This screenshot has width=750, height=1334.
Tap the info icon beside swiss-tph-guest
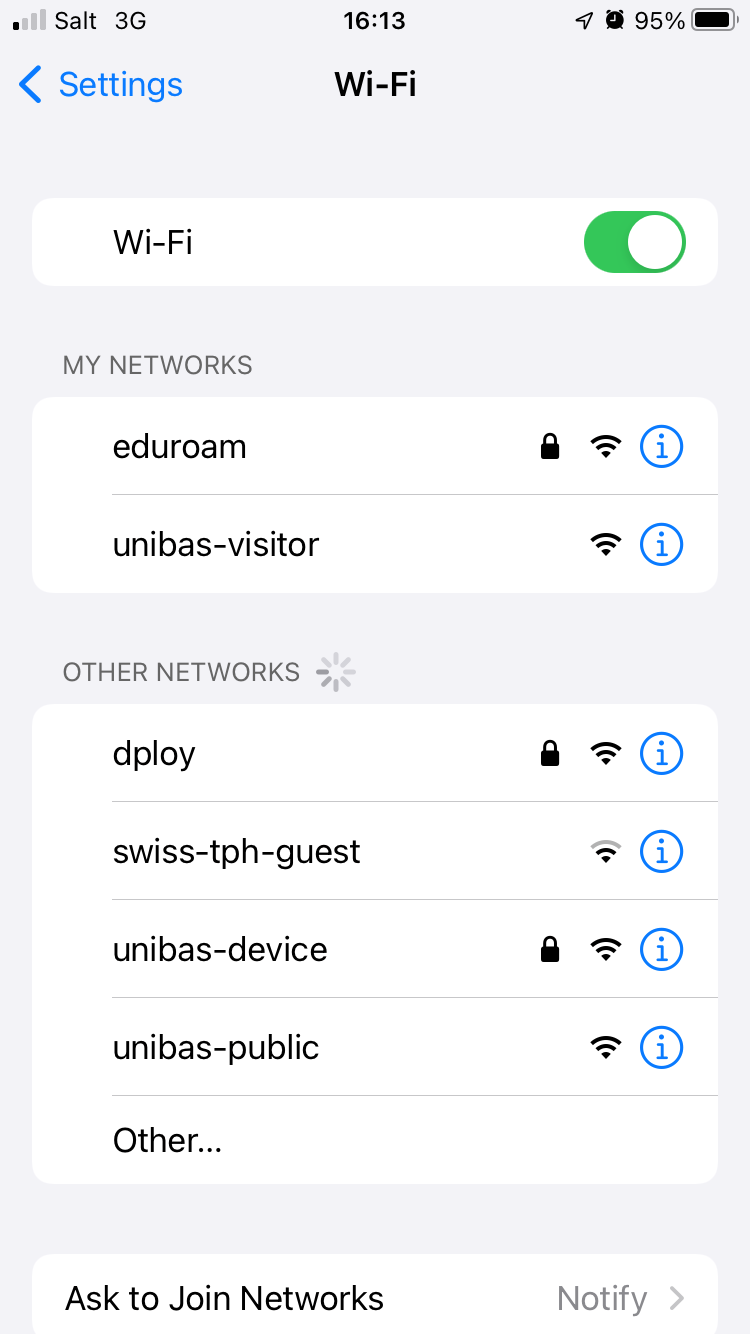tap(661, 852)
